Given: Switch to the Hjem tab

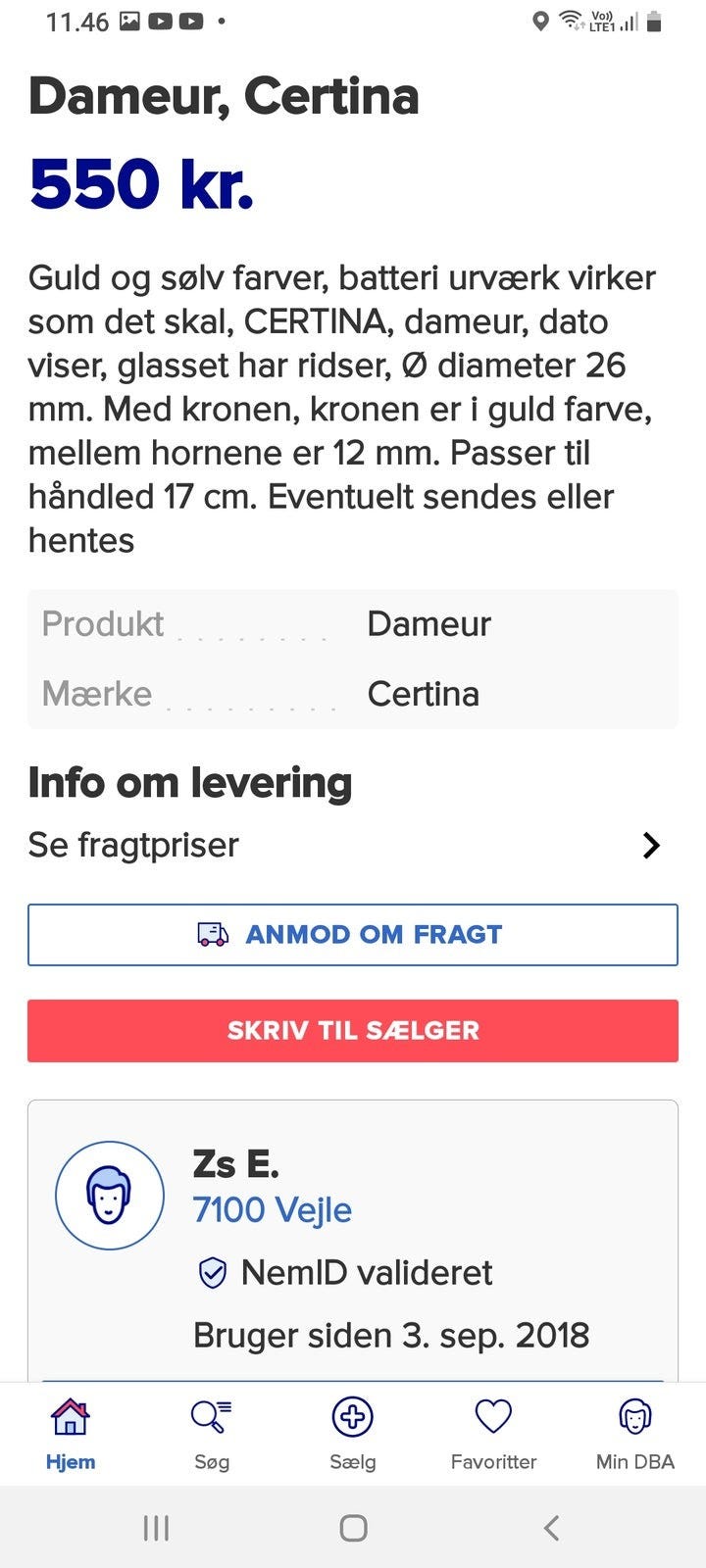Looking at the screenshot, I should 71,1435.
